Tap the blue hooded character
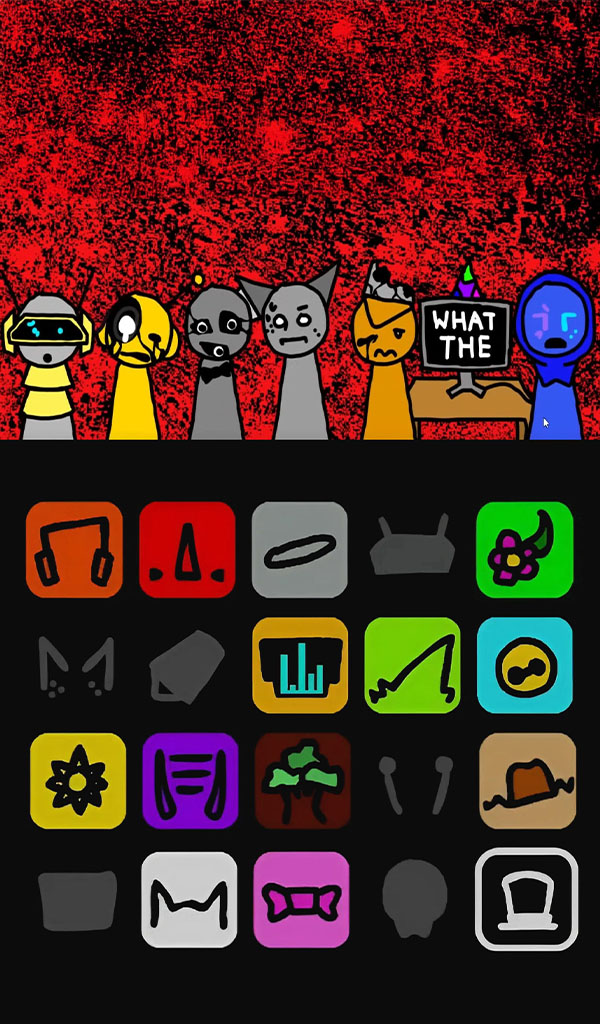The image size is (600, 1024). coord(553,350)
